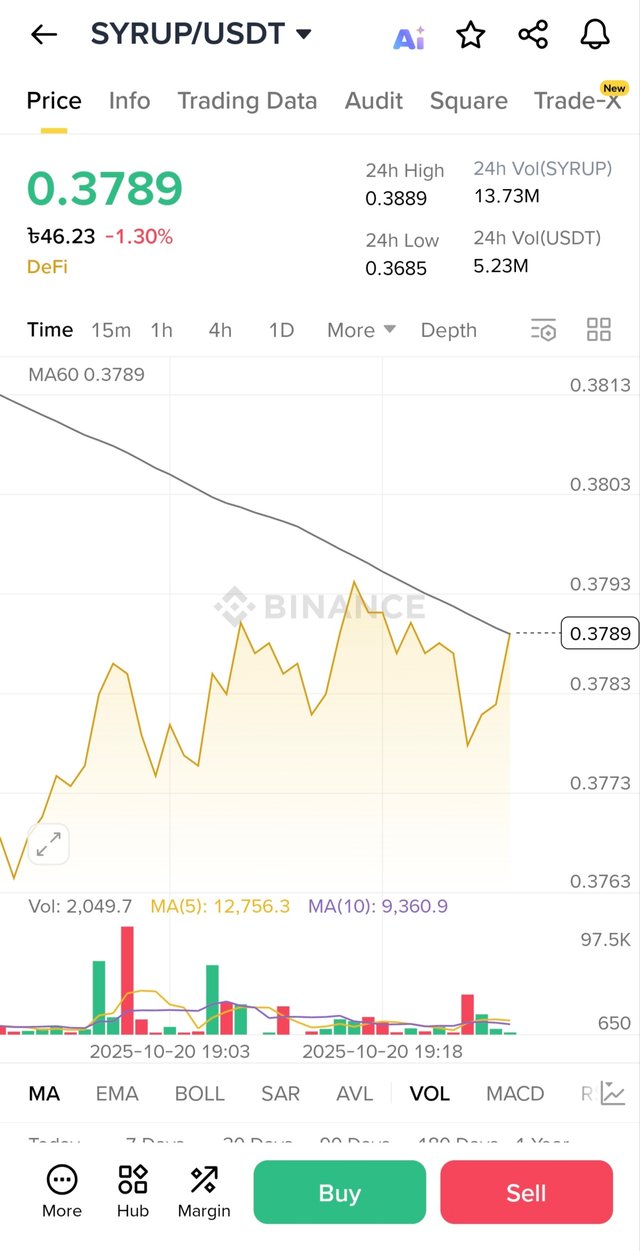Select the 1D chart interval
The image size is (640, 1251).
(282, 330)
